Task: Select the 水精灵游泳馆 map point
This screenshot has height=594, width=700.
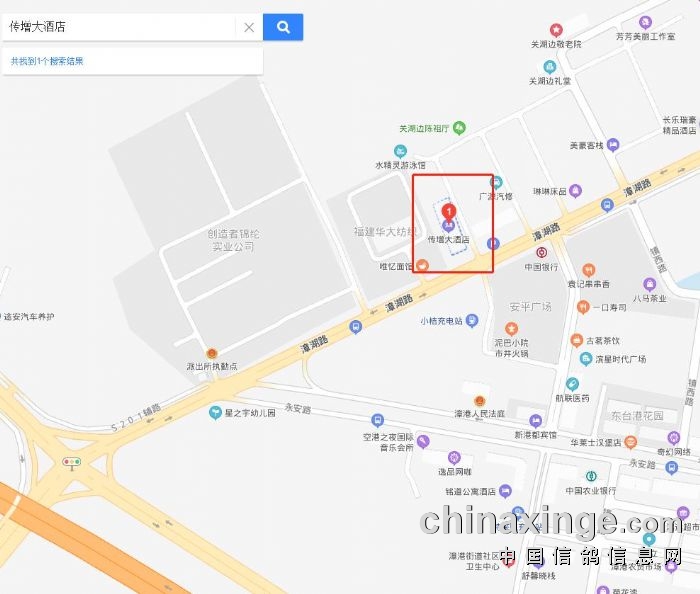Action: coord(400,151)
